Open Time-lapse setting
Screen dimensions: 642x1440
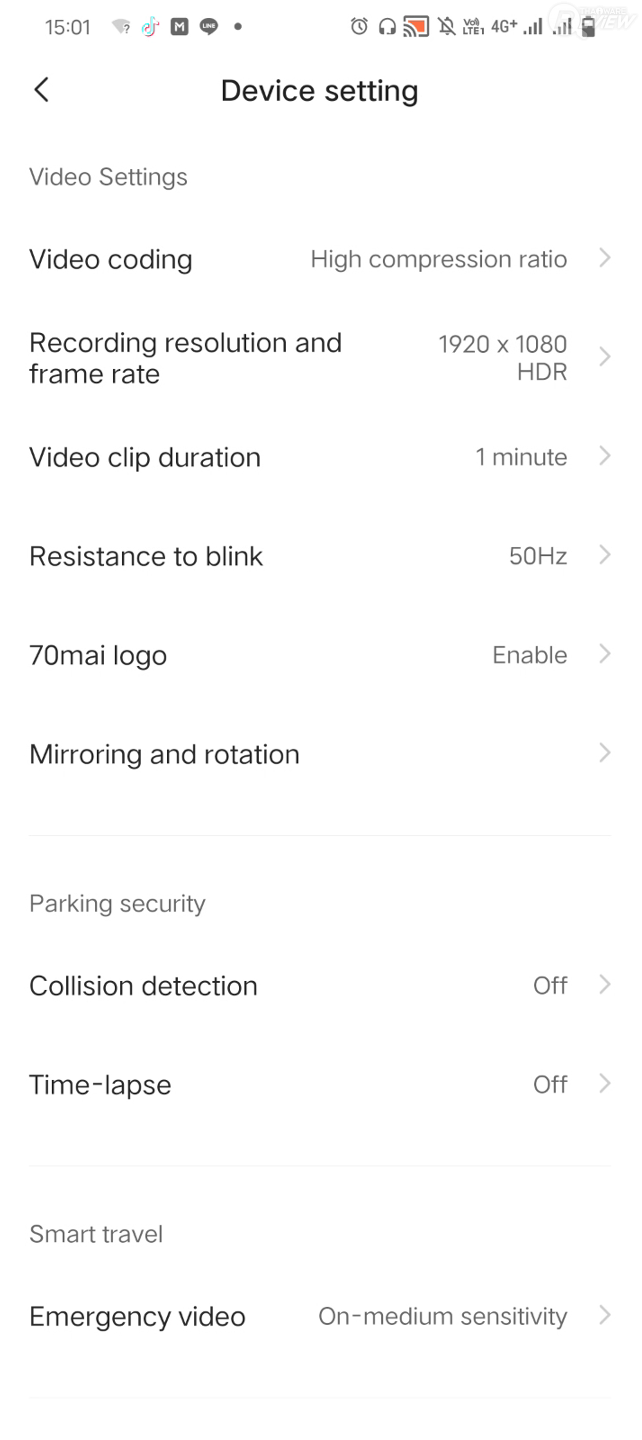coord(320,1084)
